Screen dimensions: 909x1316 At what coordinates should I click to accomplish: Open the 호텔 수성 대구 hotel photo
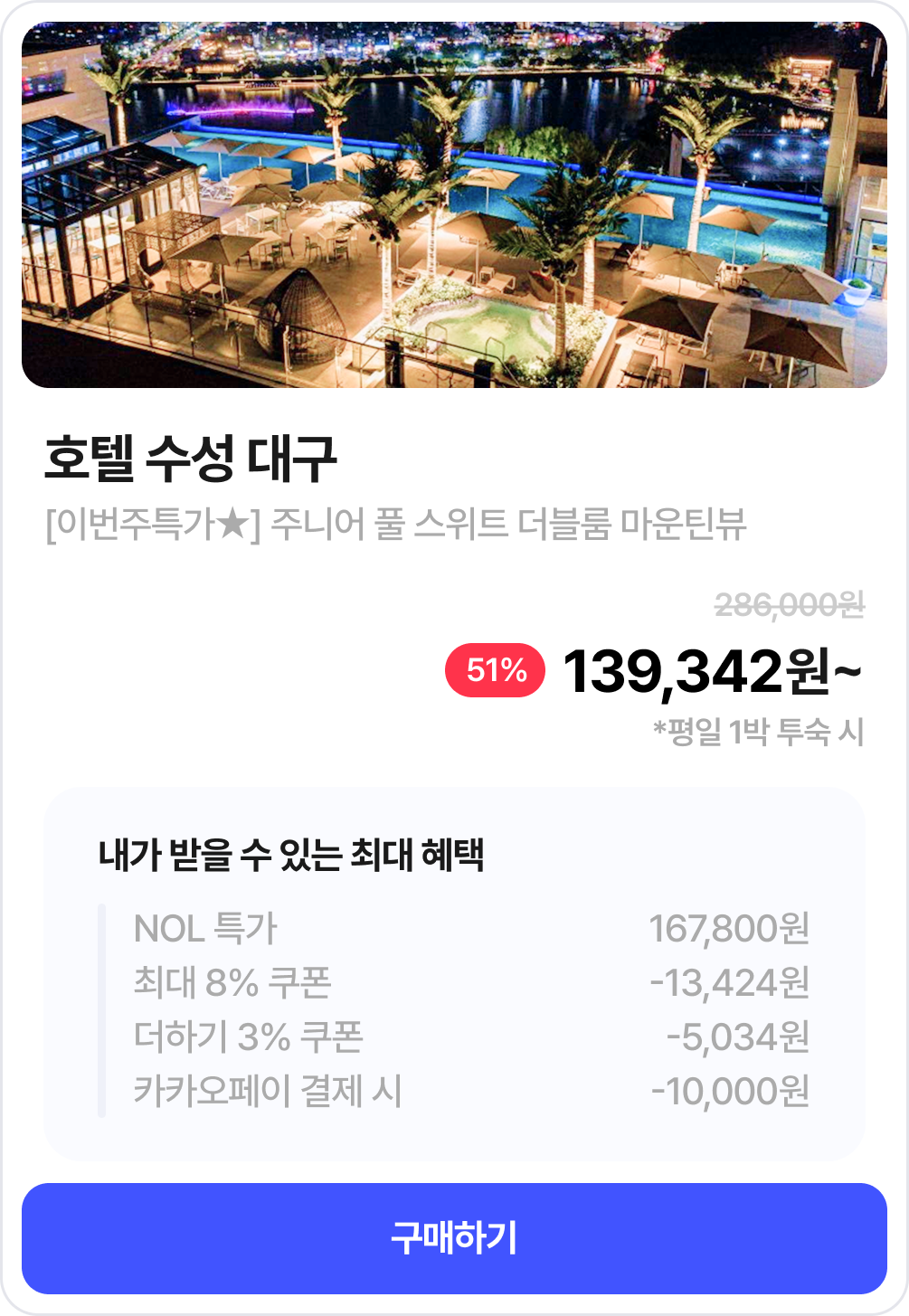point(454,205)
